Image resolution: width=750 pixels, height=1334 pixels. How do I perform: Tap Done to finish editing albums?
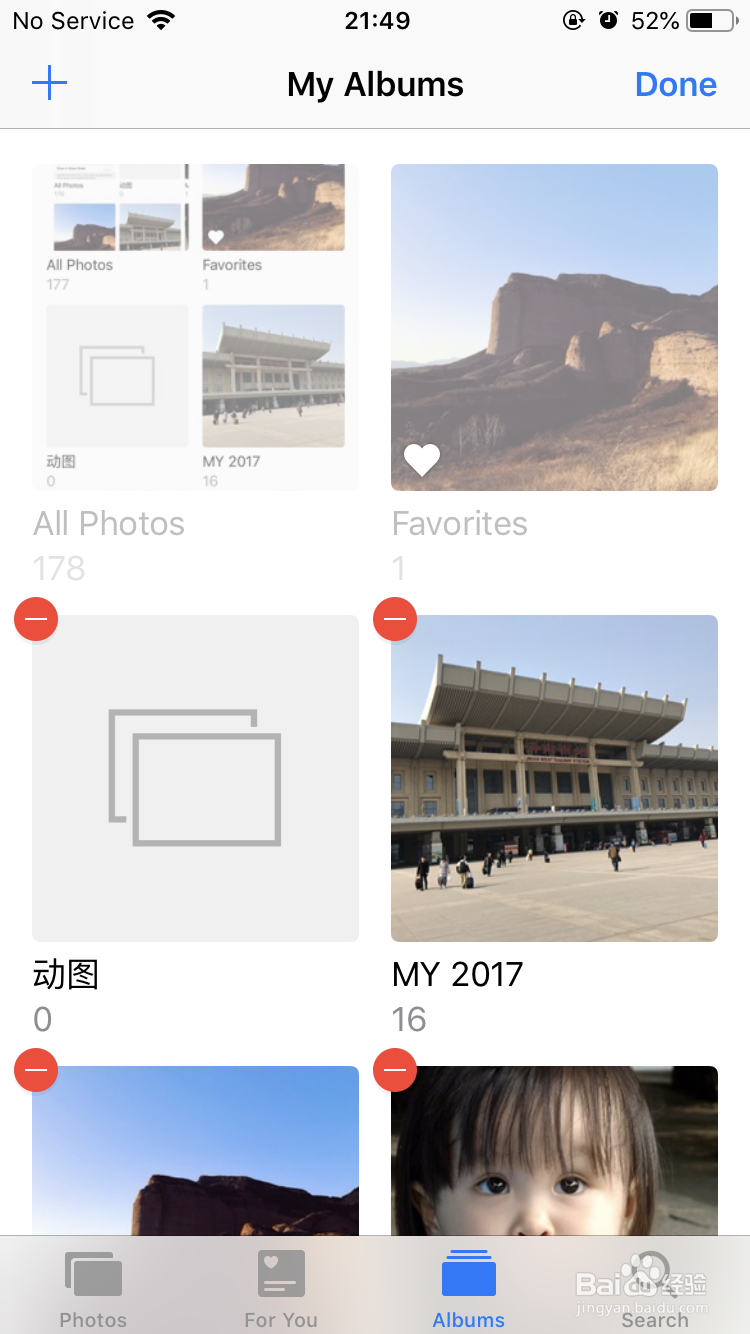pyautogui.click(x=675, y=85)
